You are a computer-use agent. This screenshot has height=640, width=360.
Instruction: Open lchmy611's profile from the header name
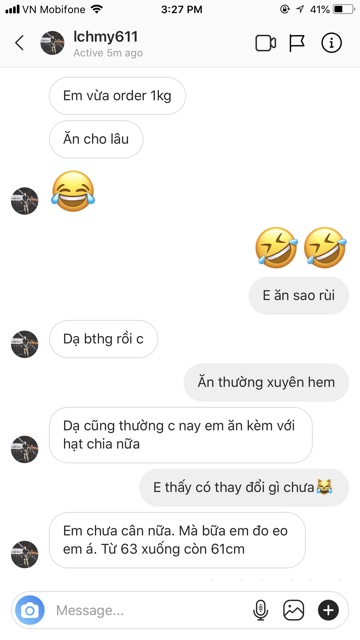(x=105, y=37)
